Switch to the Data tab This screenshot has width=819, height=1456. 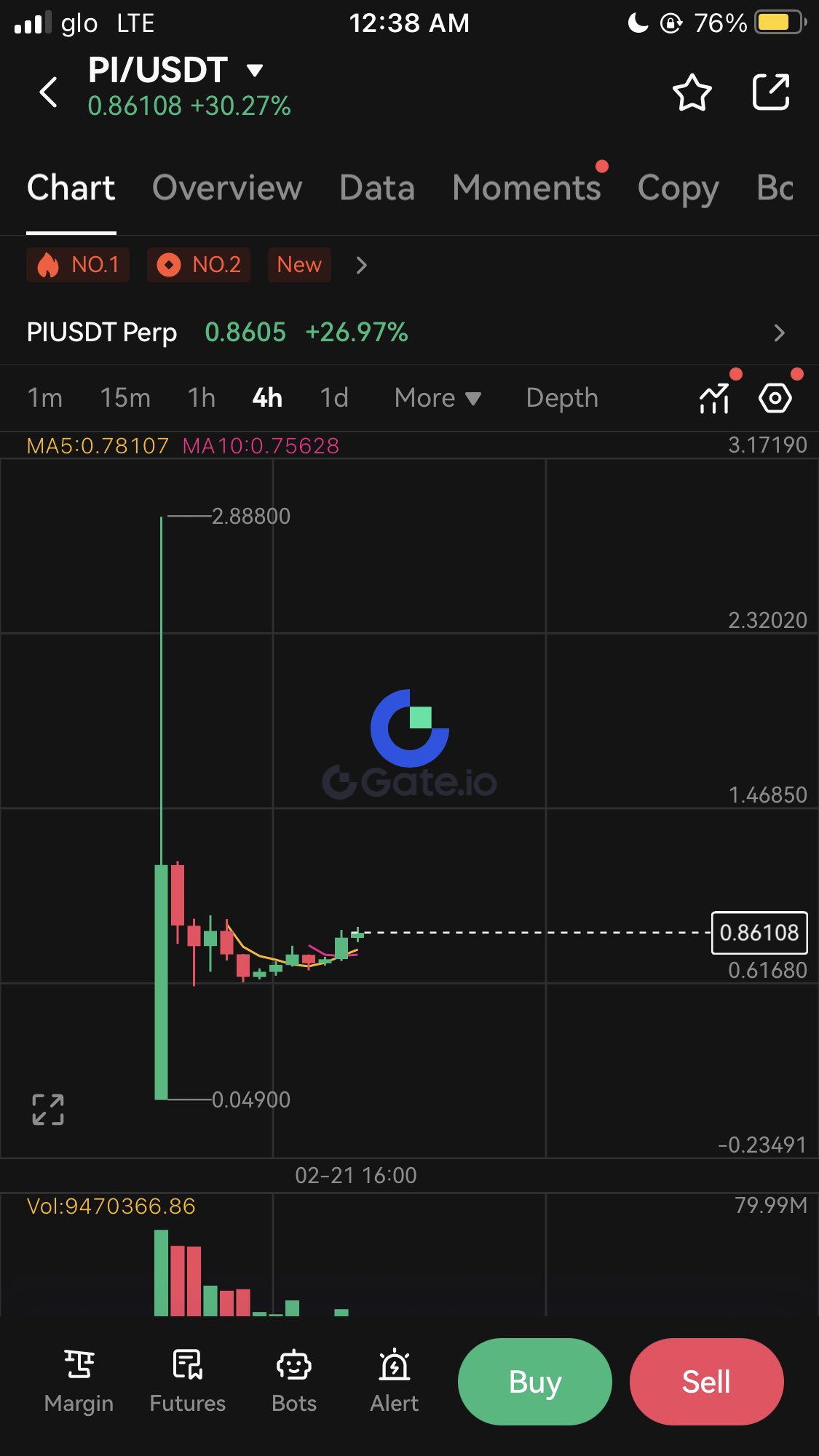377,188
